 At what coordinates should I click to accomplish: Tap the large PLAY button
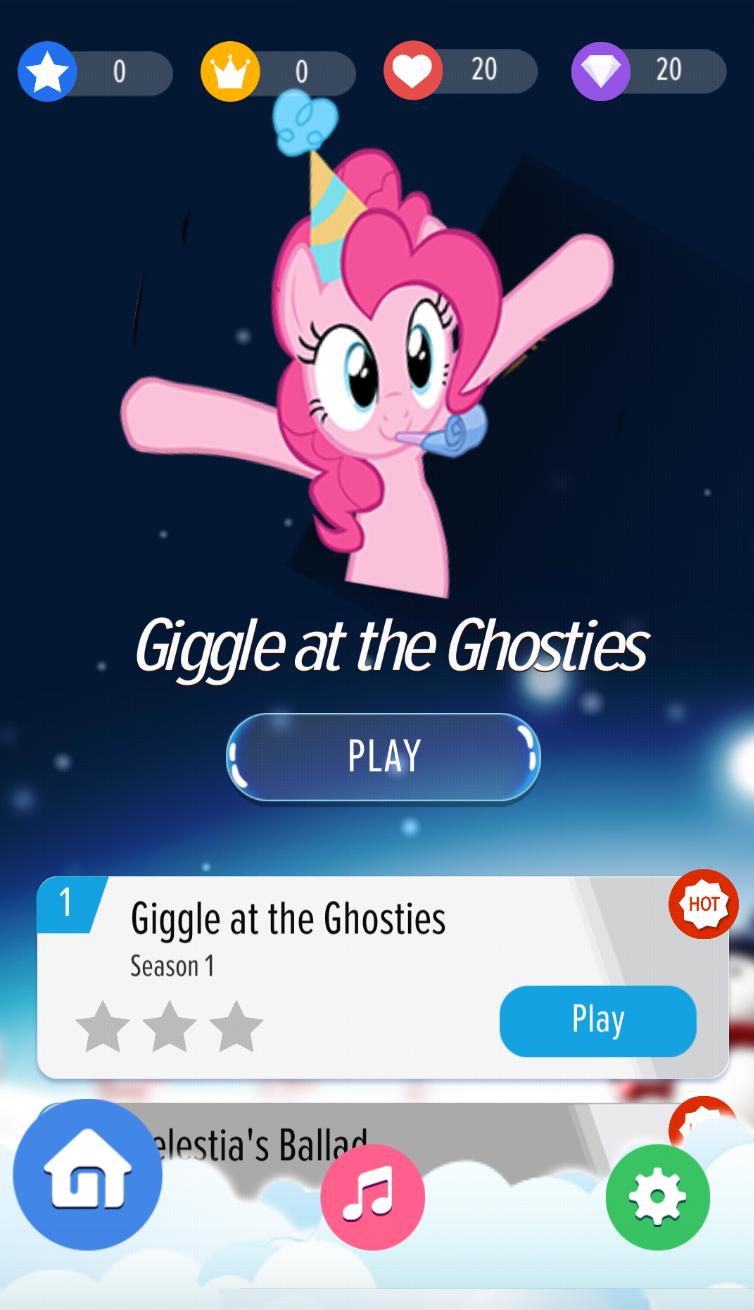tap(383, 756)
